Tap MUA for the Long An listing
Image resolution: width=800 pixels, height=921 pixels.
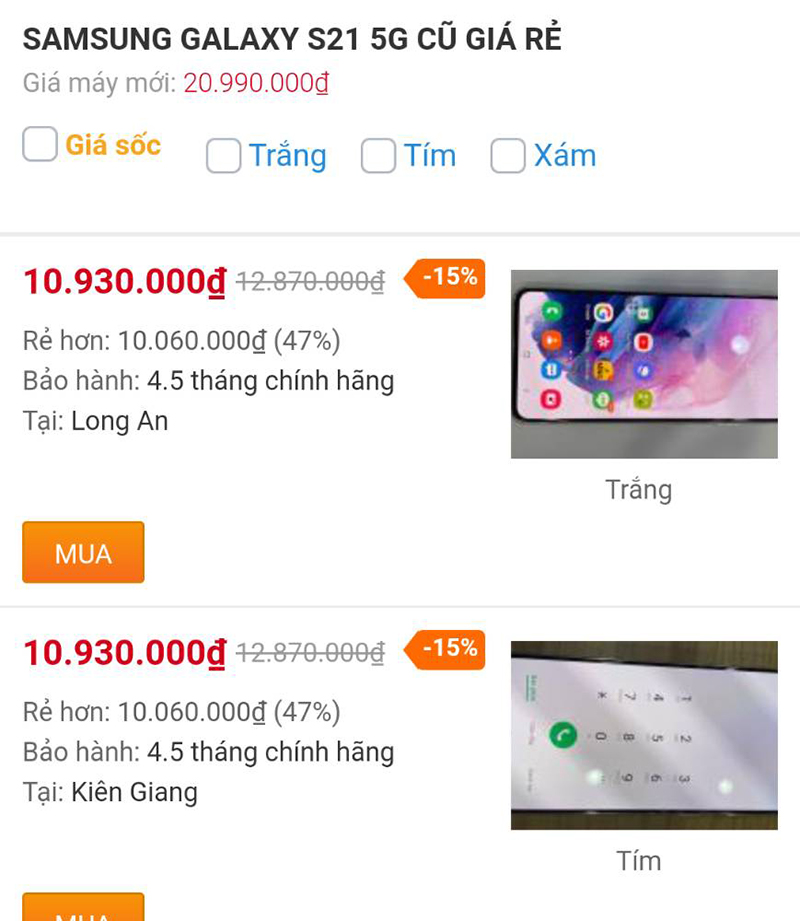tap(83, 552)
